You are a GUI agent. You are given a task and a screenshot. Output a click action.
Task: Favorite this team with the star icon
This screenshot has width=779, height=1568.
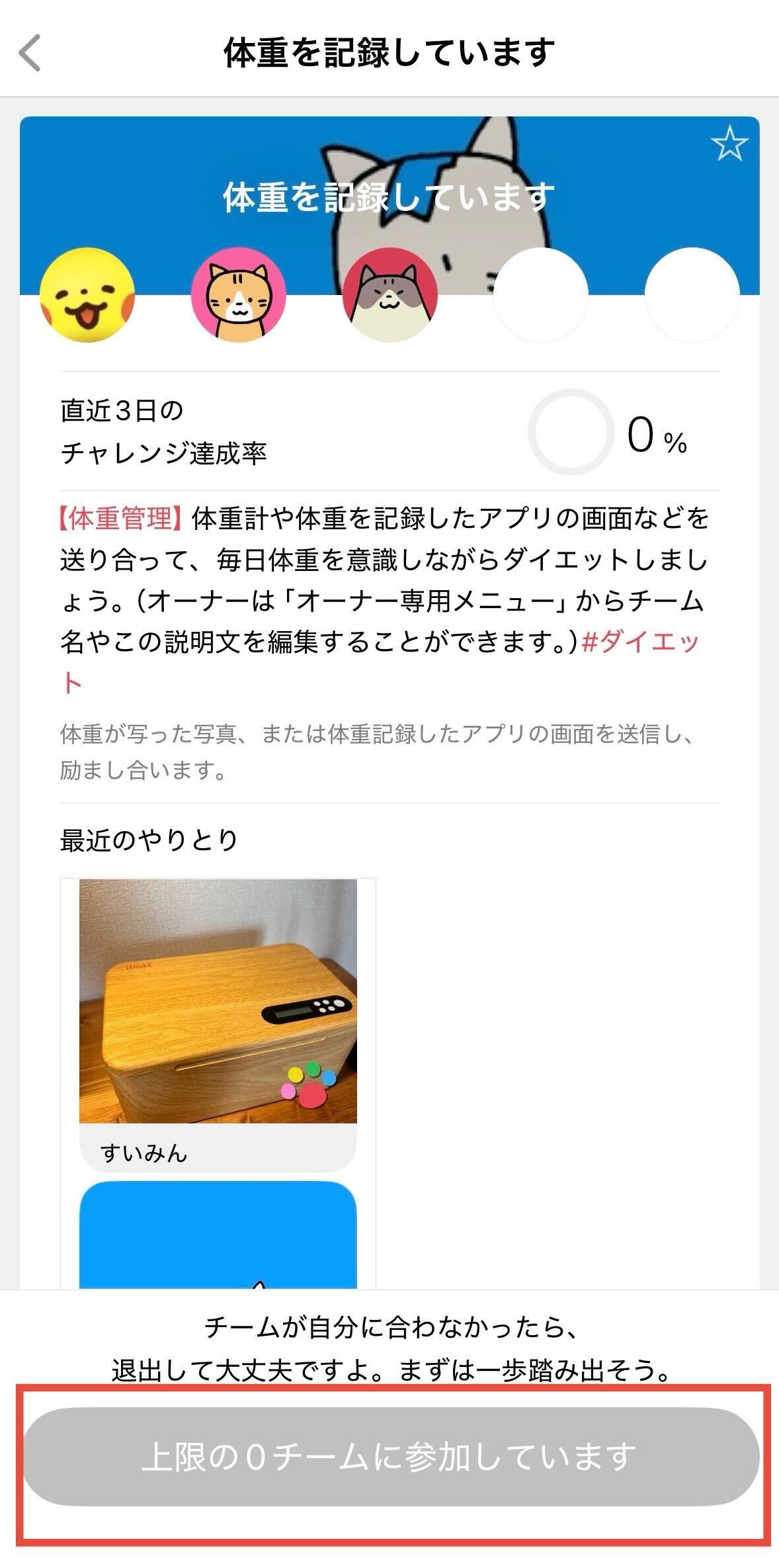(729, 144)
